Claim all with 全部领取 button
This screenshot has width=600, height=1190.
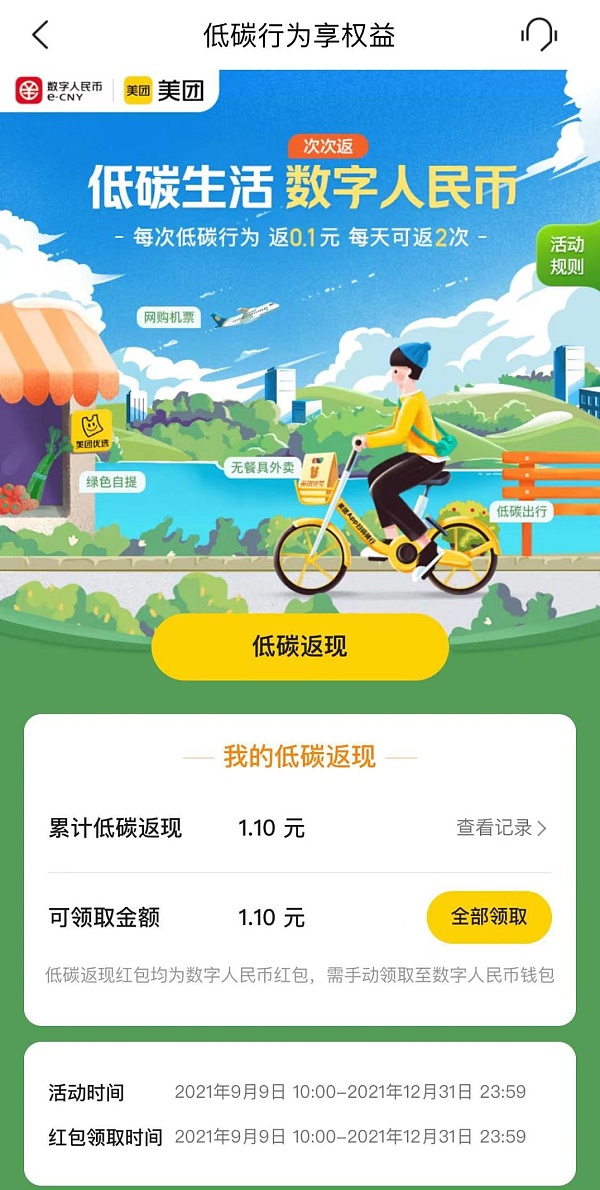pyautogui.click(x=489, y=917)
